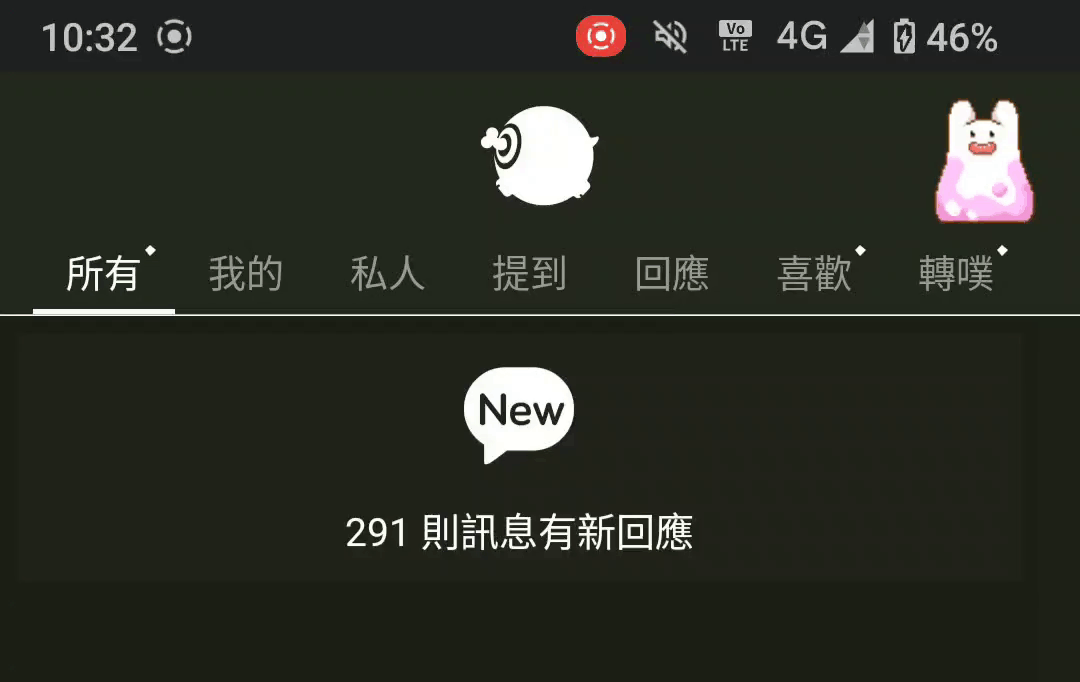
Task: Open profile via bunny avatar
Action: 984,160
